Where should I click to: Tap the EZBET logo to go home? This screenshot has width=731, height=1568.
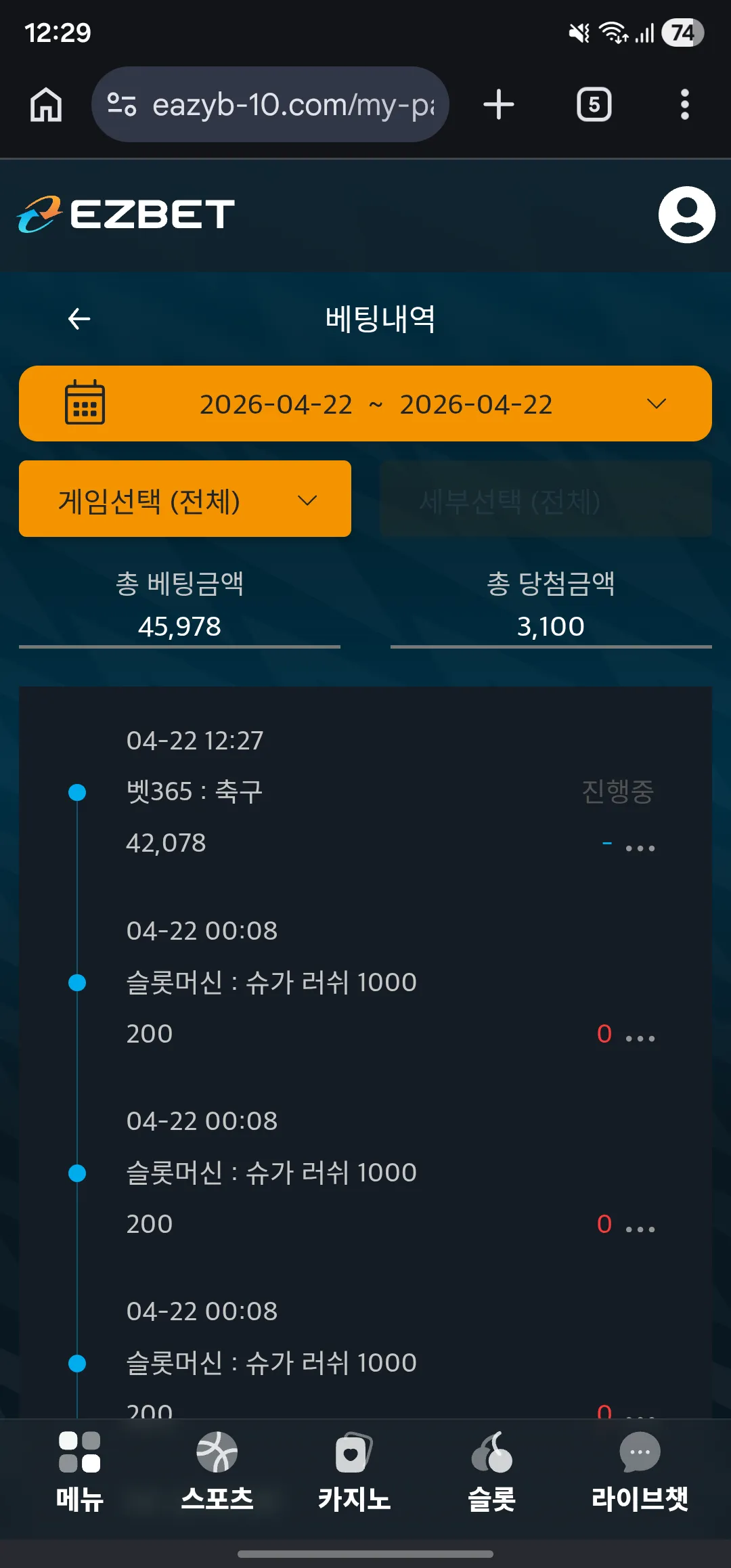coord(126,214)
